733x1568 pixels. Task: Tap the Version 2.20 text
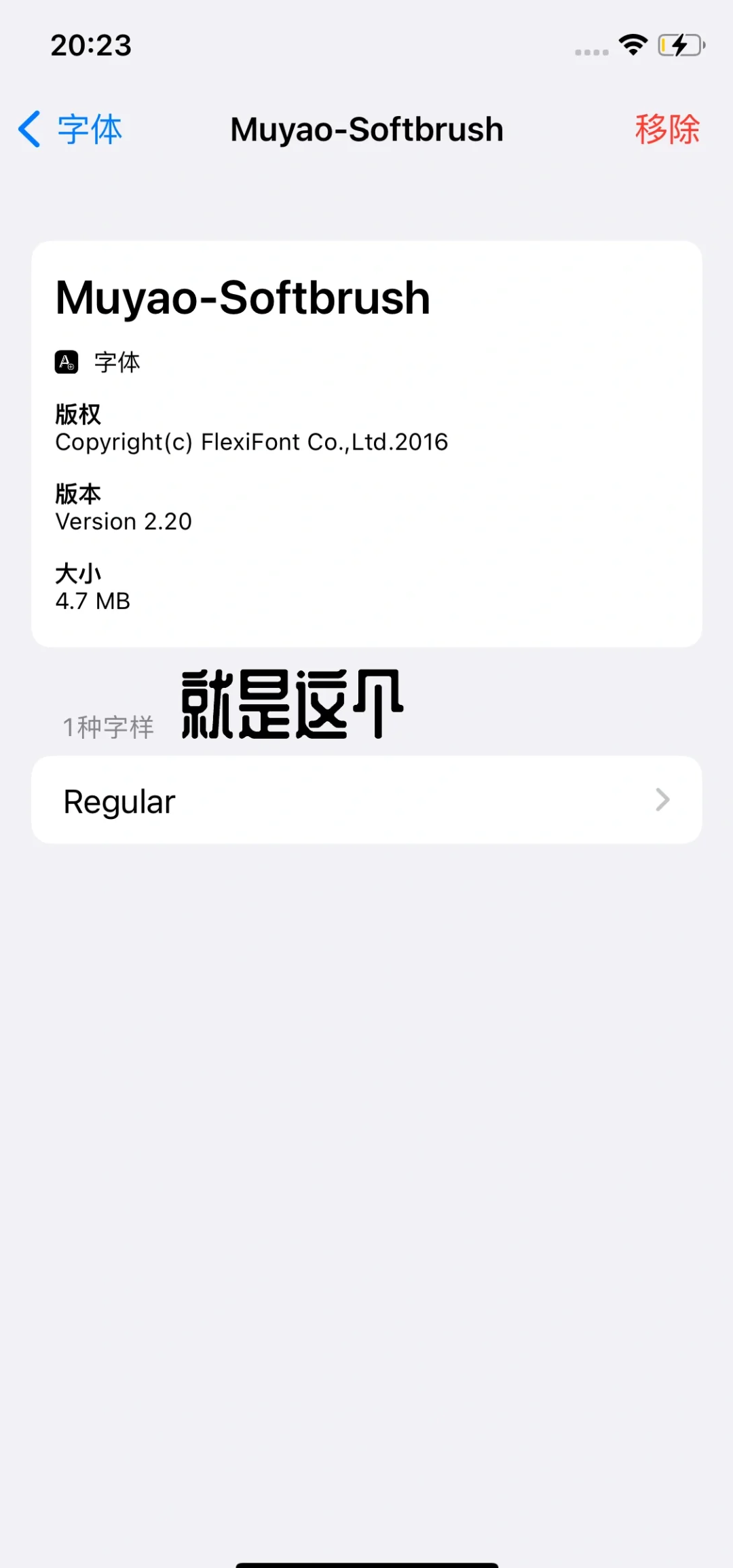pos(124,522)
